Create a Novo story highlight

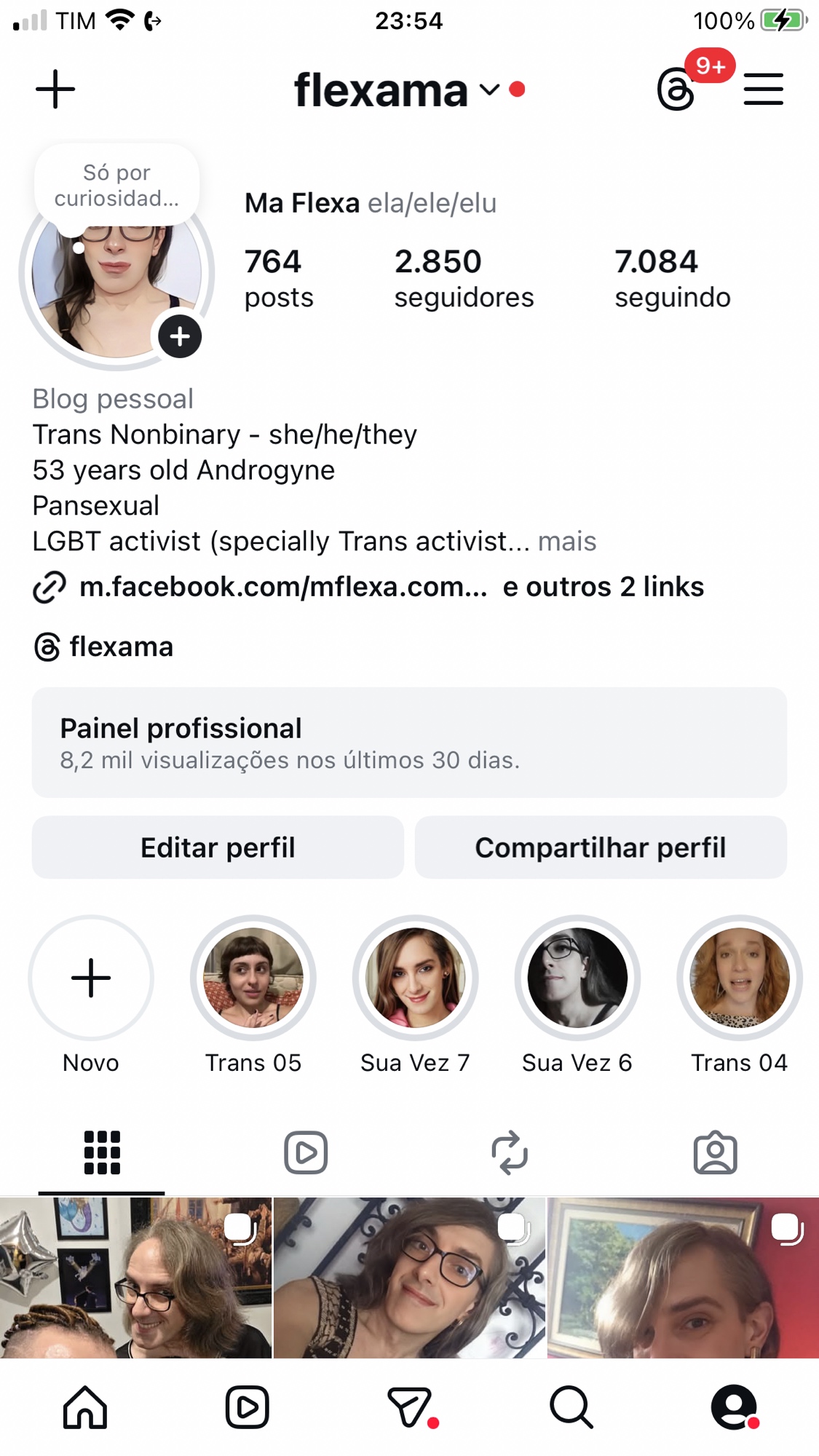click(x=91, y=978)
